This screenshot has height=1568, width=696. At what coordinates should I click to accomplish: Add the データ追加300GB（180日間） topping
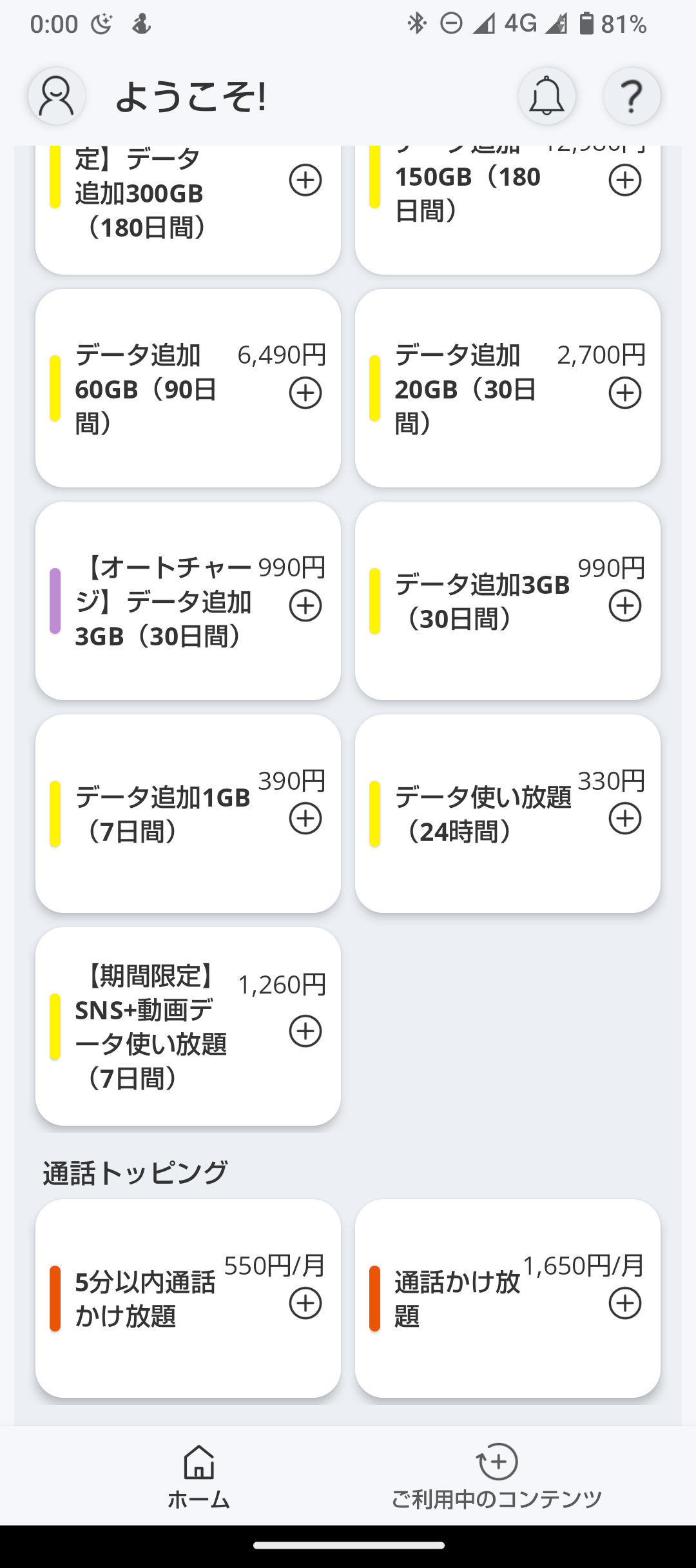point(305,180)
